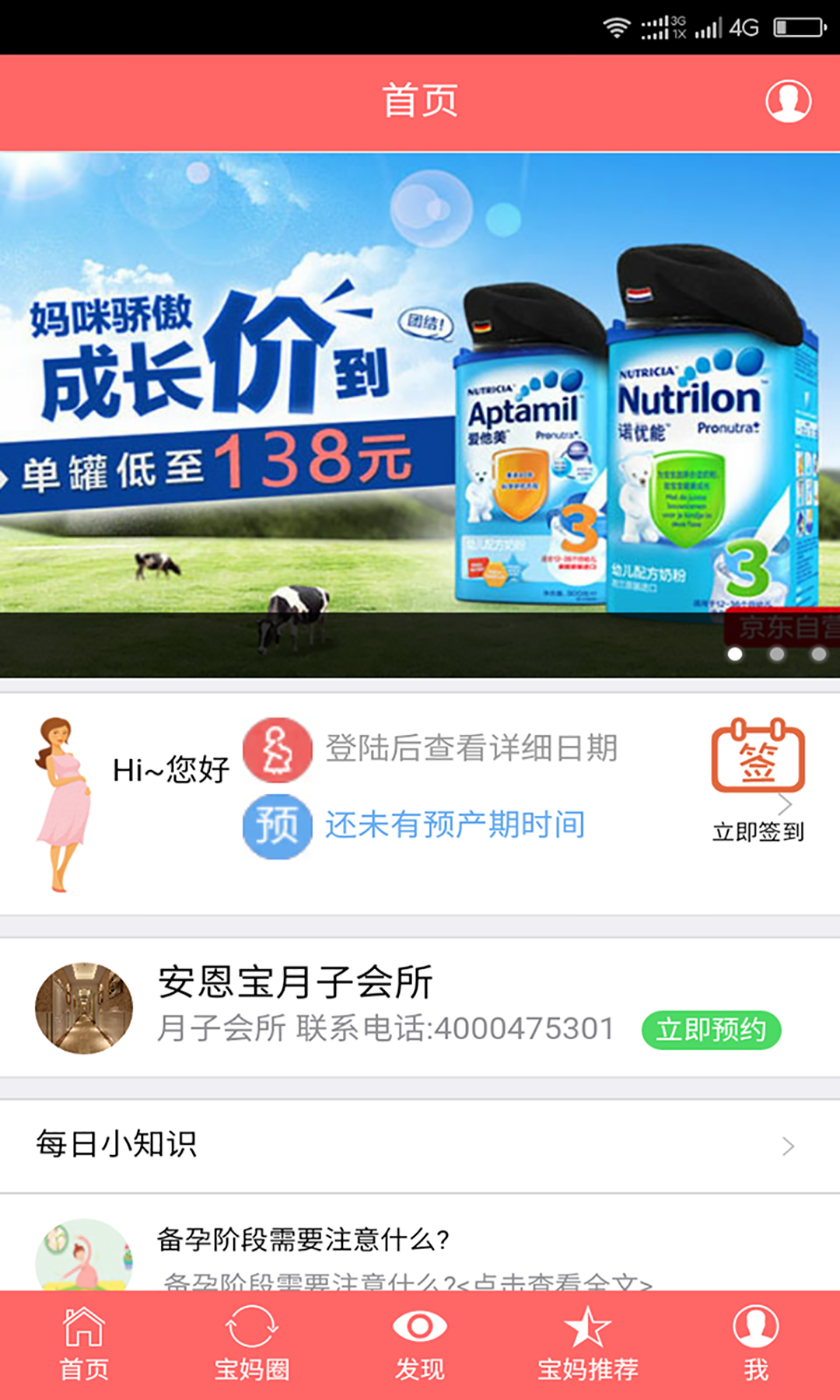
Task: Open the milk powder promo banner
Action: click(x=420, y=412)
